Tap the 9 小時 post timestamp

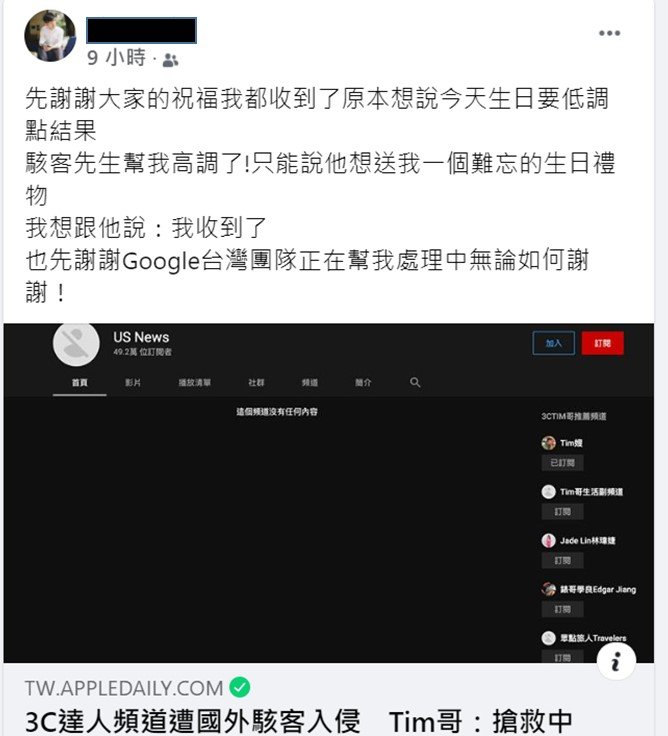coord(116,58)
